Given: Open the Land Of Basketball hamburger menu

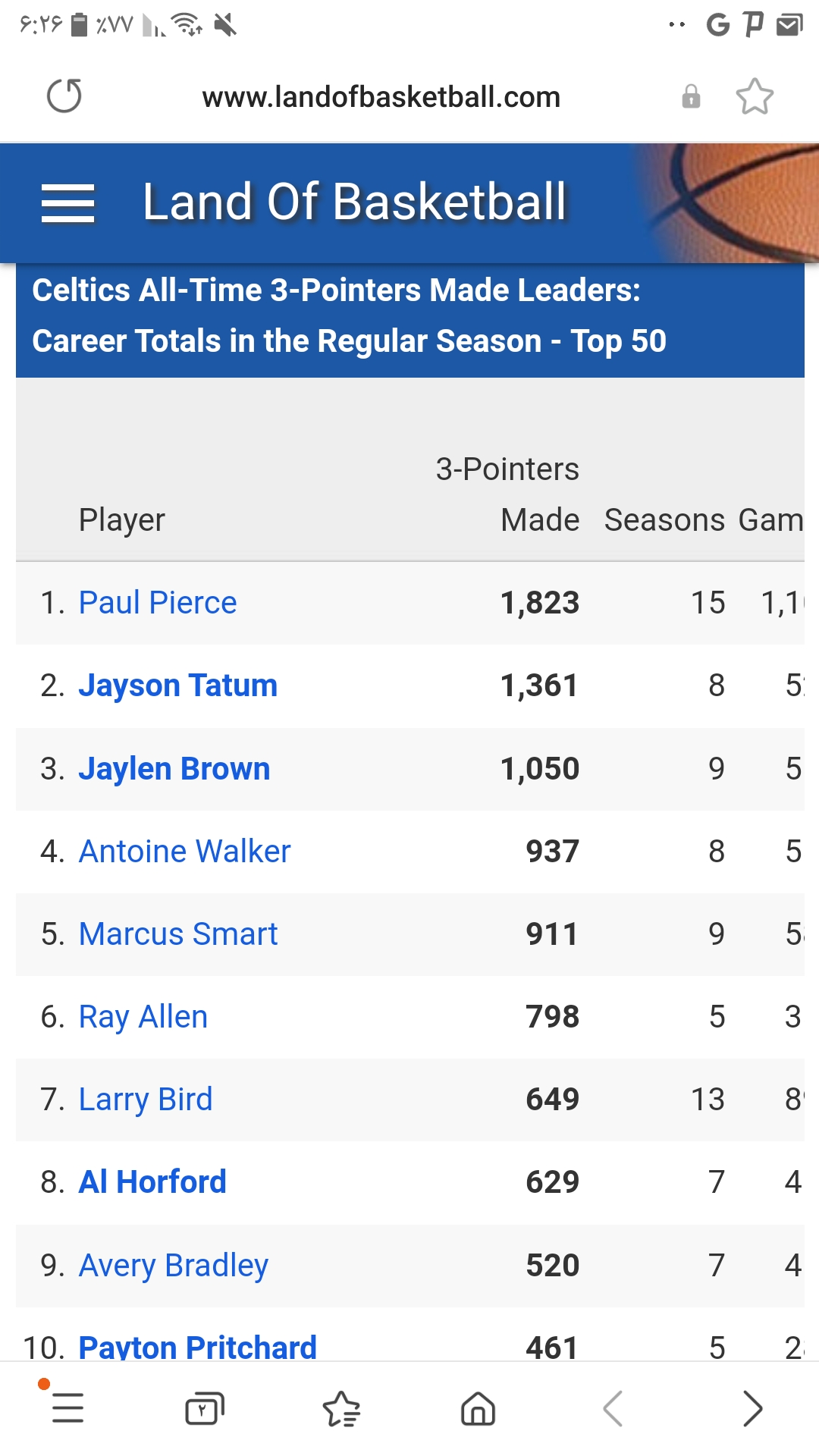Looking at the screenshot, I should point(68,203).
